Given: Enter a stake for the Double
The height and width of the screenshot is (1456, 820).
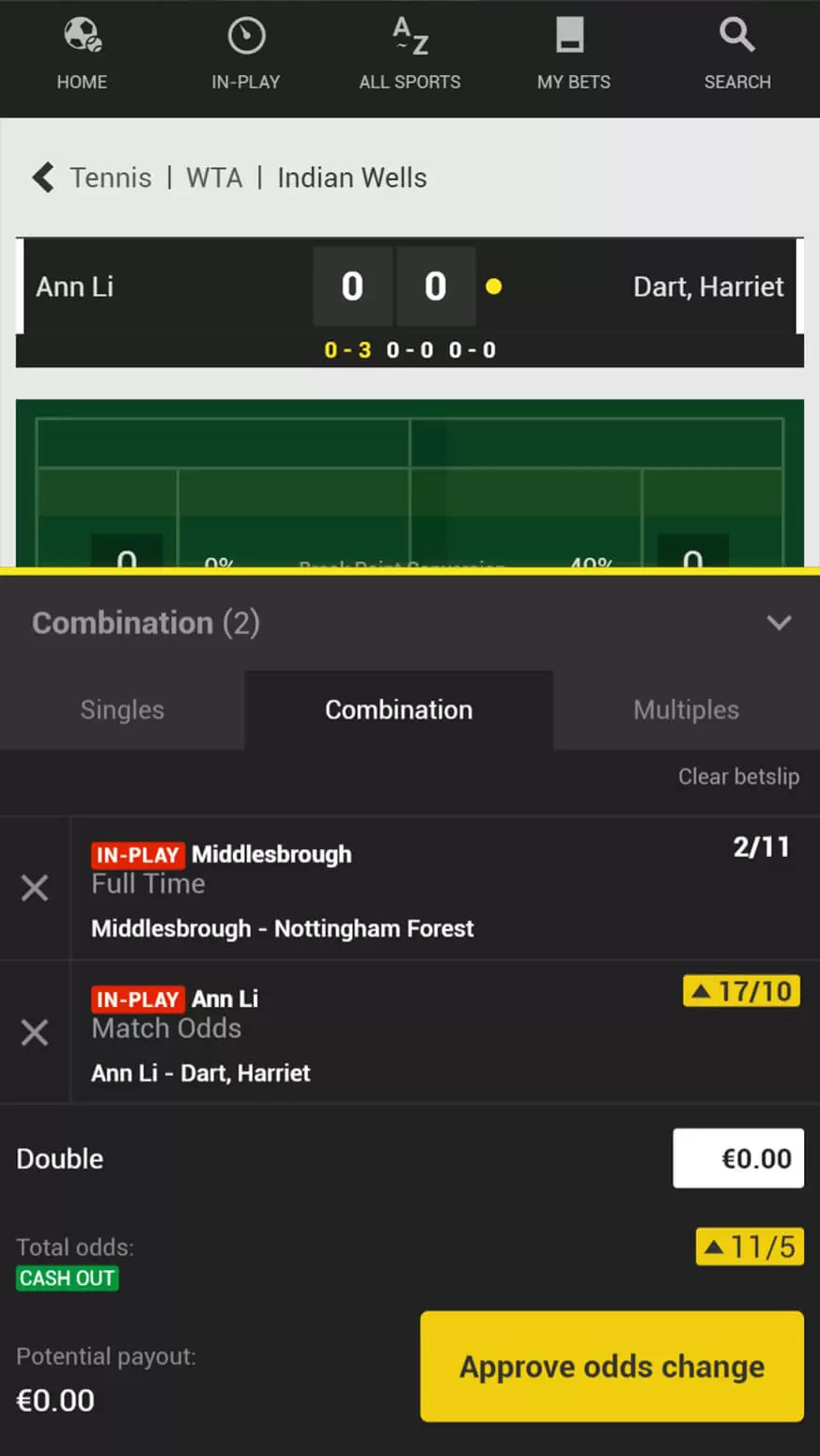Looking at the screenshot, I should click(738, 1158).
